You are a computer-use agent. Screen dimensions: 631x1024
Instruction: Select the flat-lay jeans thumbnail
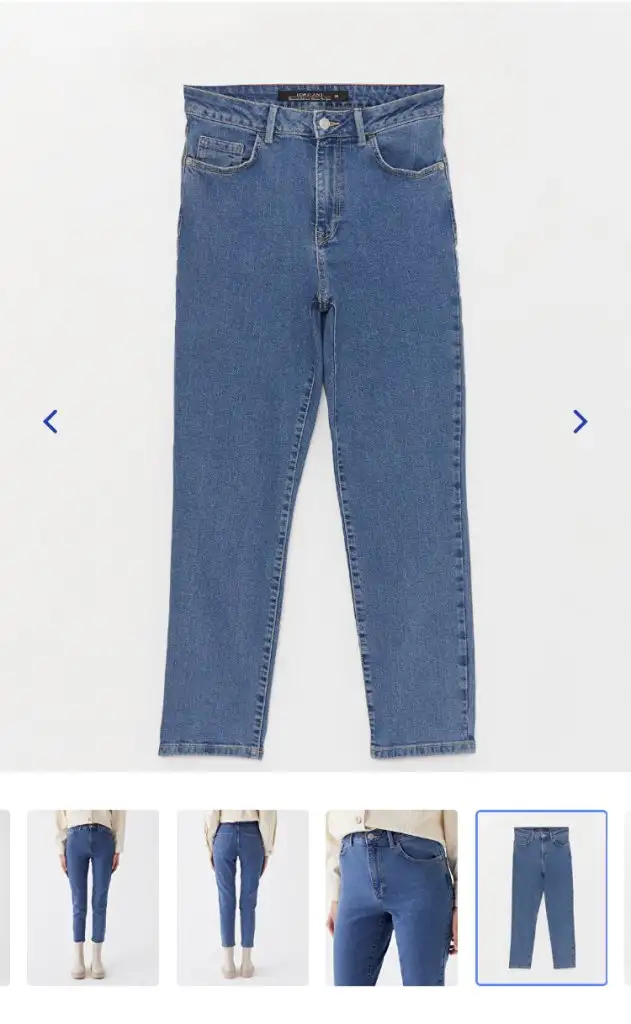coord(541,897)
